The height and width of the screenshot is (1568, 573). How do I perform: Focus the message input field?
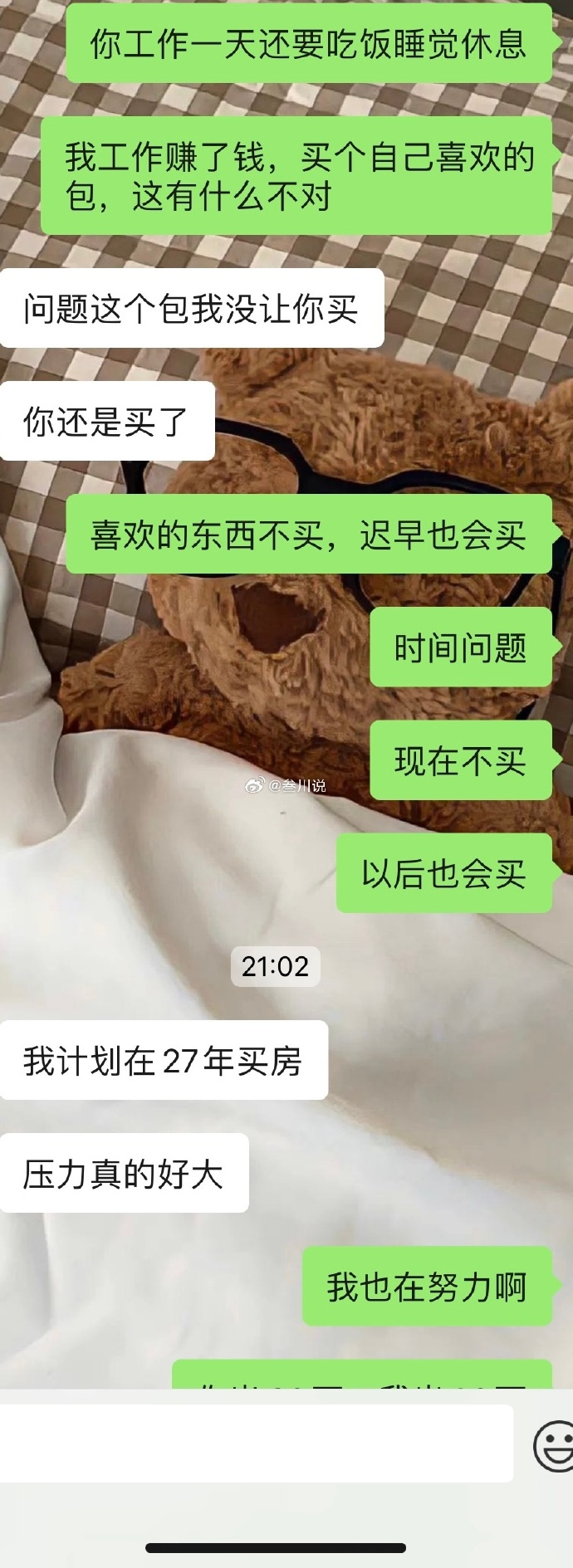coord(256,1443)
